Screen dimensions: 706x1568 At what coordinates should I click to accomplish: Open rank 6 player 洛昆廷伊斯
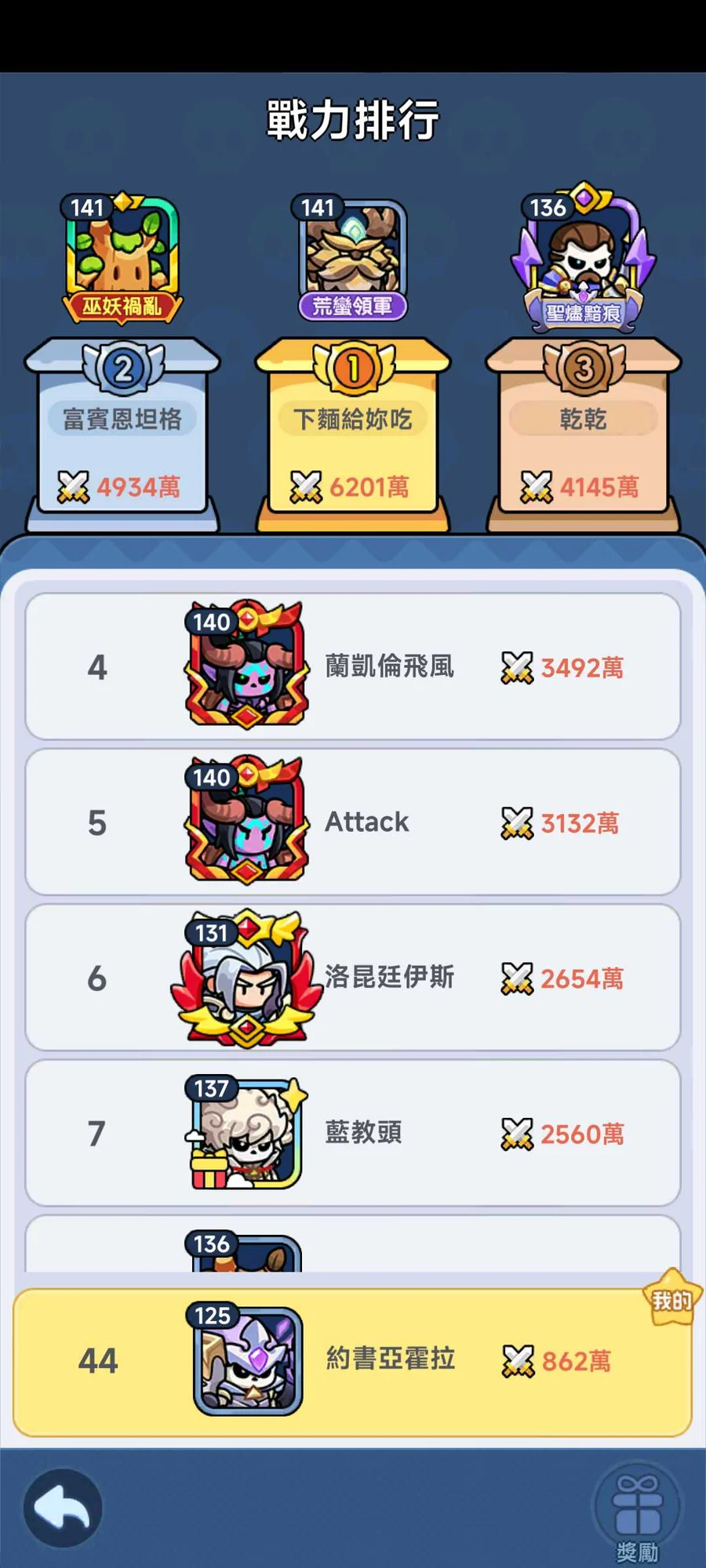(352, 977)
